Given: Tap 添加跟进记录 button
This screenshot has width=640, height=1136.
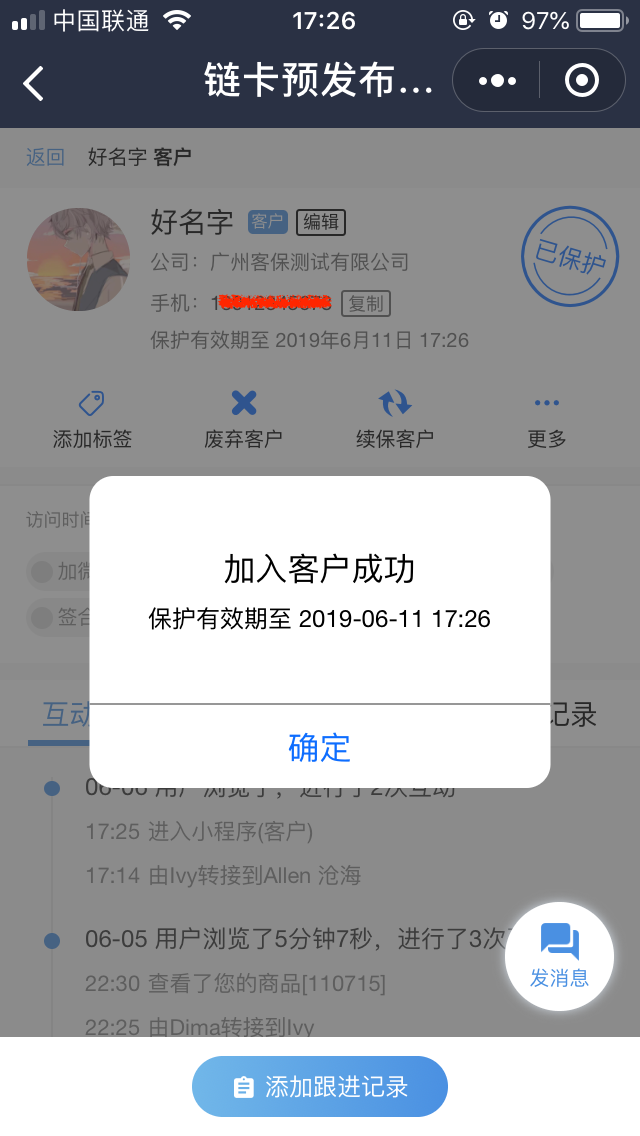Looking at the screenshot, I should [320, 1086].
